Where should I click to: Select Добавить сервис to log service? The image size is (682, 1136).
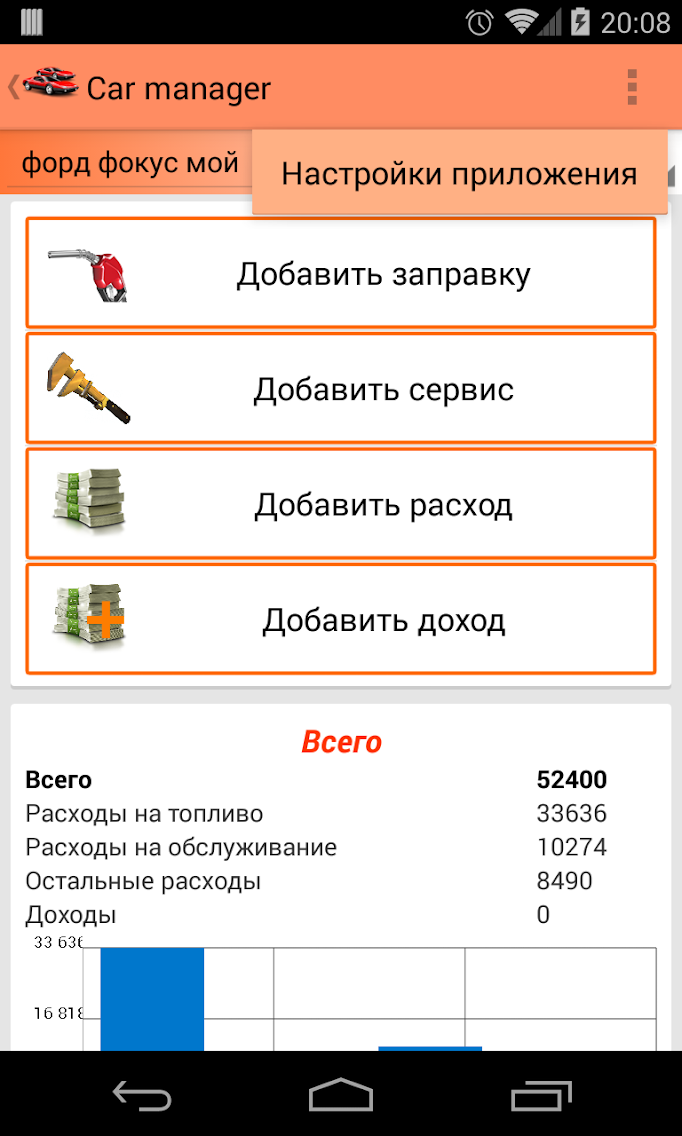341,388
